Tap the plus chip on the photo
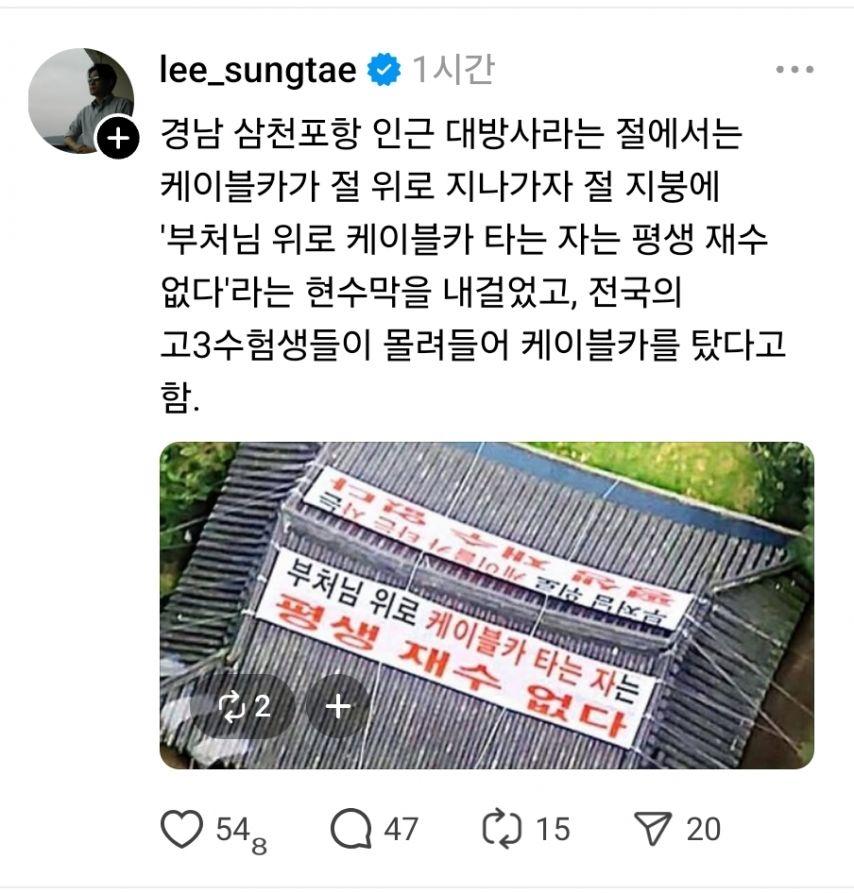This screenshot has width=854, height=893. (339, 707)
